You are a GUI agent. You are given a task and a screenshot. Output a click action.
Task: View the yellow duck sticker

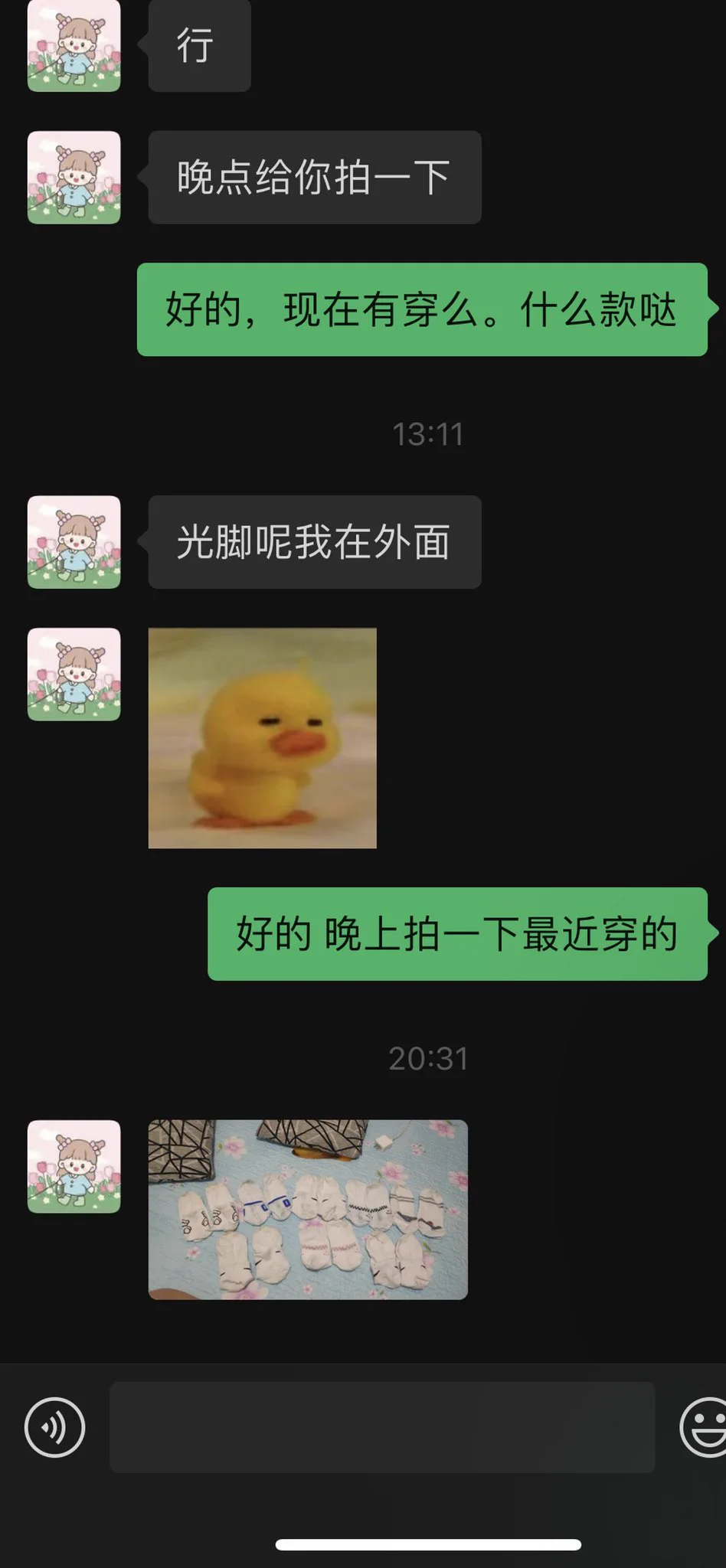click(262, 737)
